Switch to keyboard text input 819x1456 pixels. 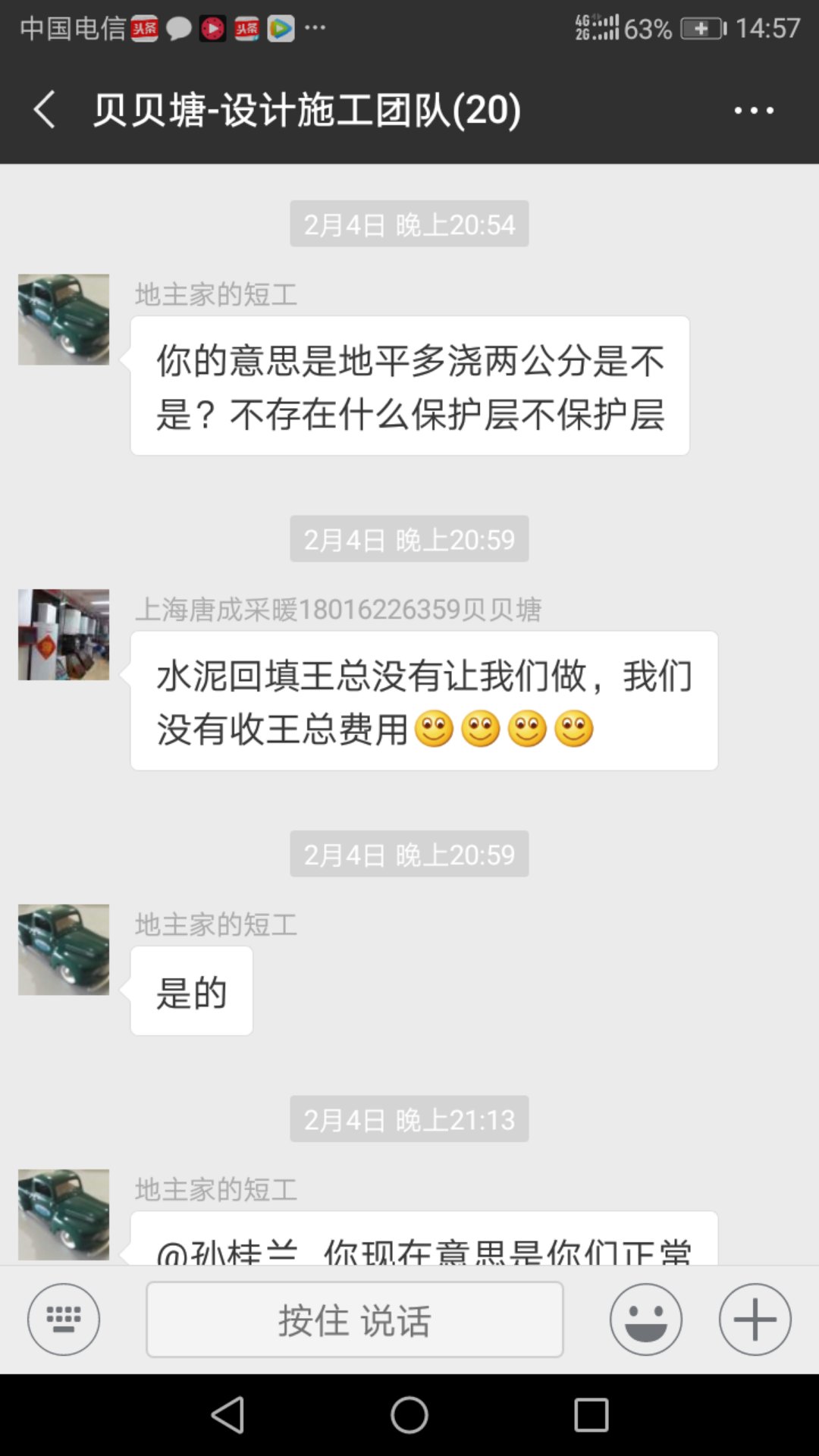click(x=64, y=1319)
